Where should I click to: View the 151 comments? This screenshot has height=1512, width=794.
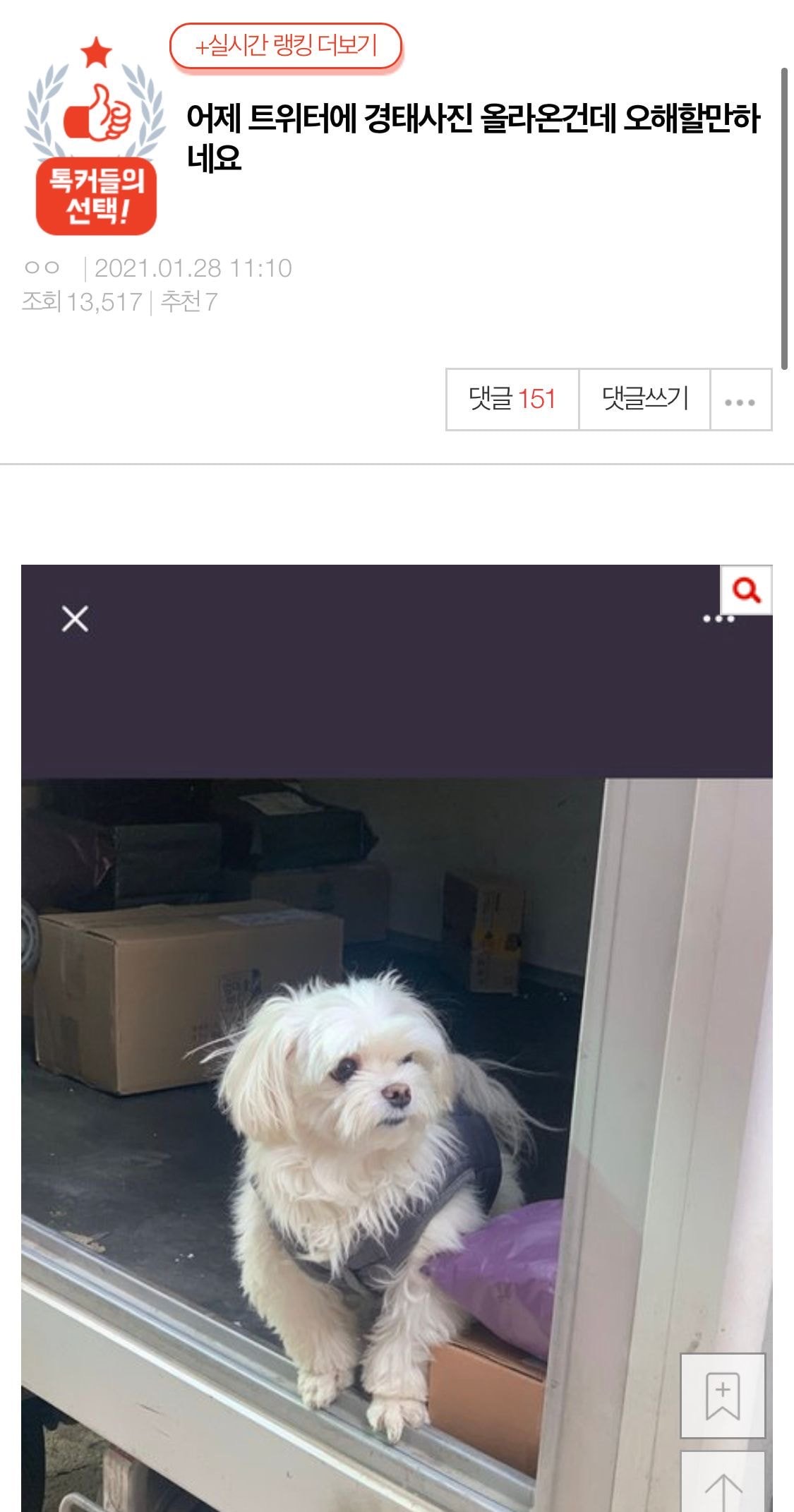512,399
